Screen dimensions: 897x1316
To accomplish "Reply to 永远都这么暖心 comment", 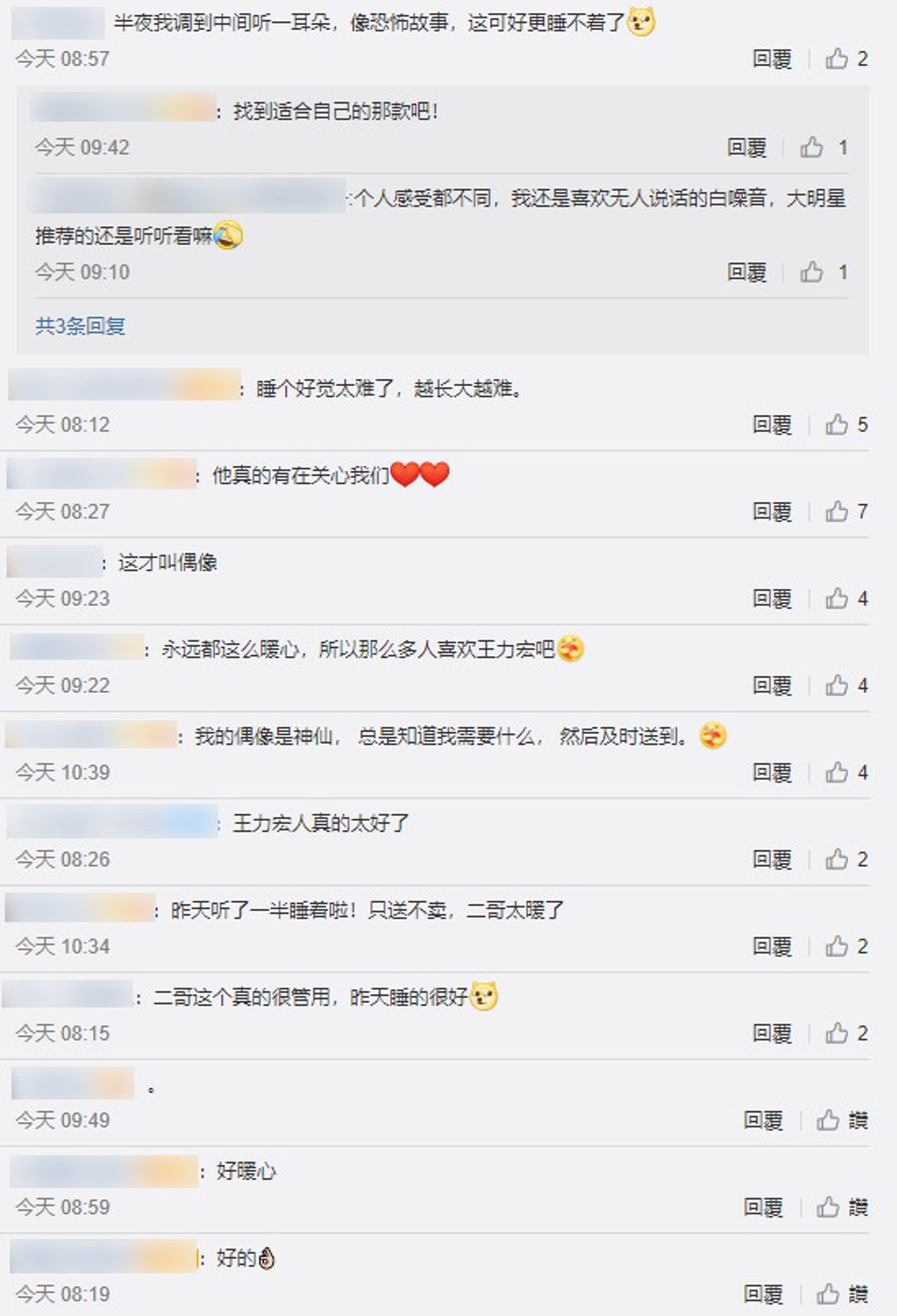I will (772, 686).
